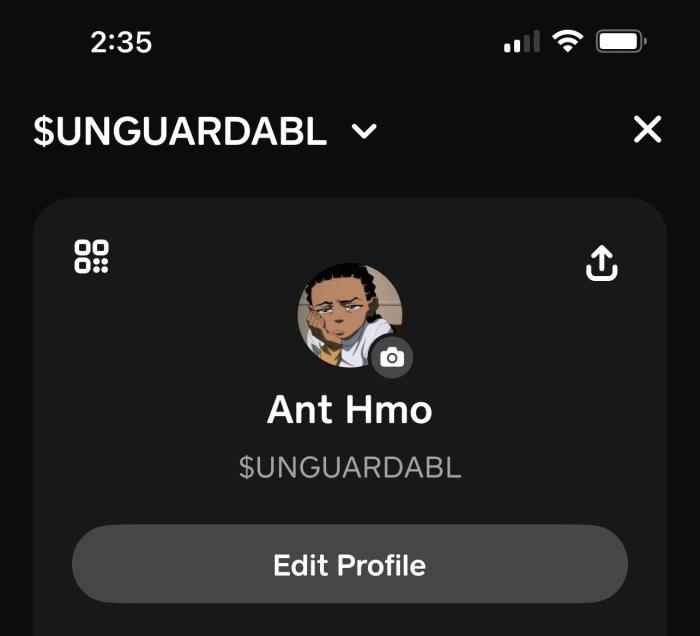The image size is (700, 636).
Task: Expand the $UNGUARDABL account switcher dropdown
Action: pyautogui.click(x=365, y=131)
